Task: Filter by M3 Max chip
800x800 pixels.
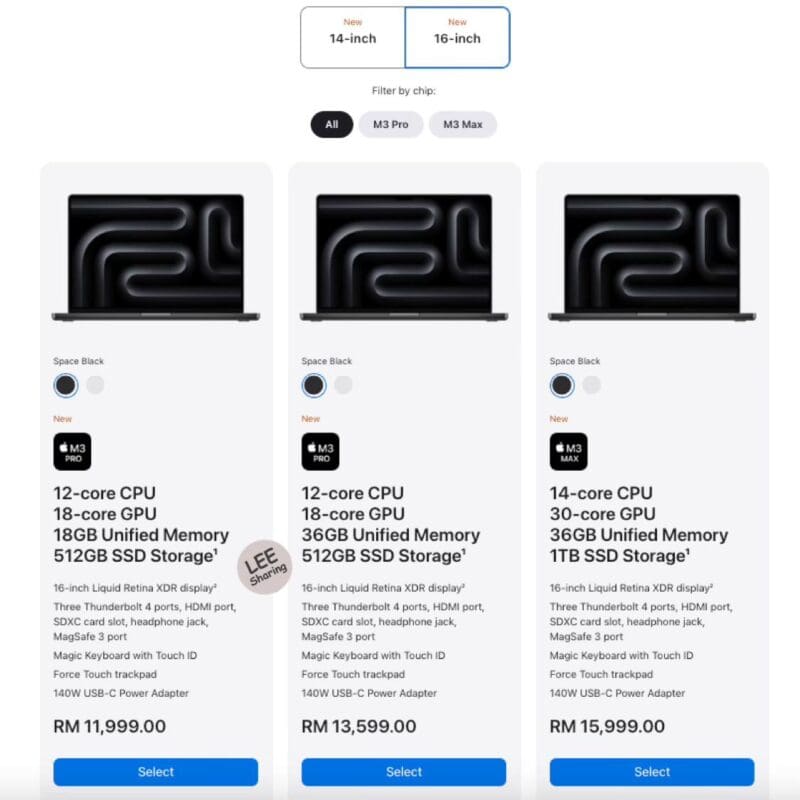Action: pos(462,125)
